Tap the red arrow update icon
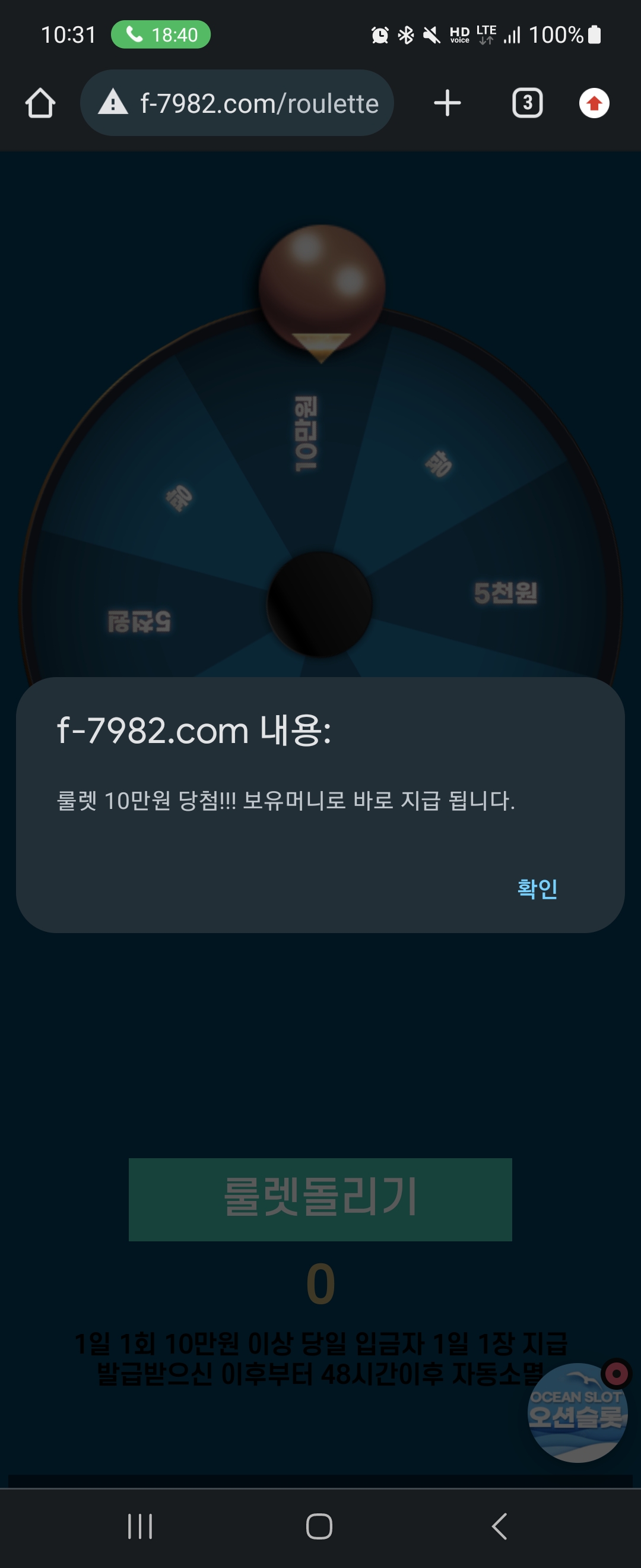641x1568 pixels. [594, 103]
